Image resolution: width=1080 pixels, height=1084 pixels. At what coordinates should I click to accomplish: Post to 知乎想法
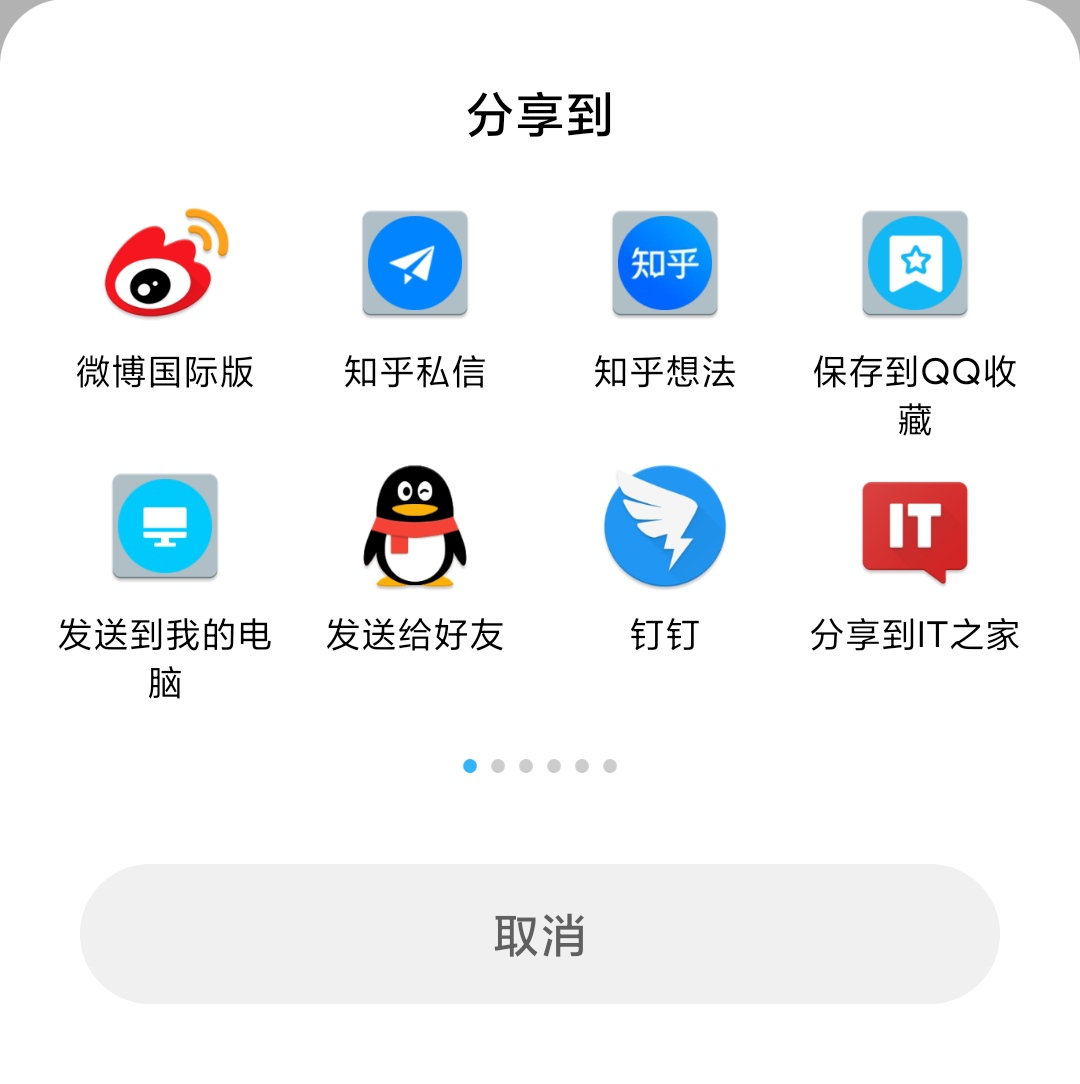tap(665, 264)
